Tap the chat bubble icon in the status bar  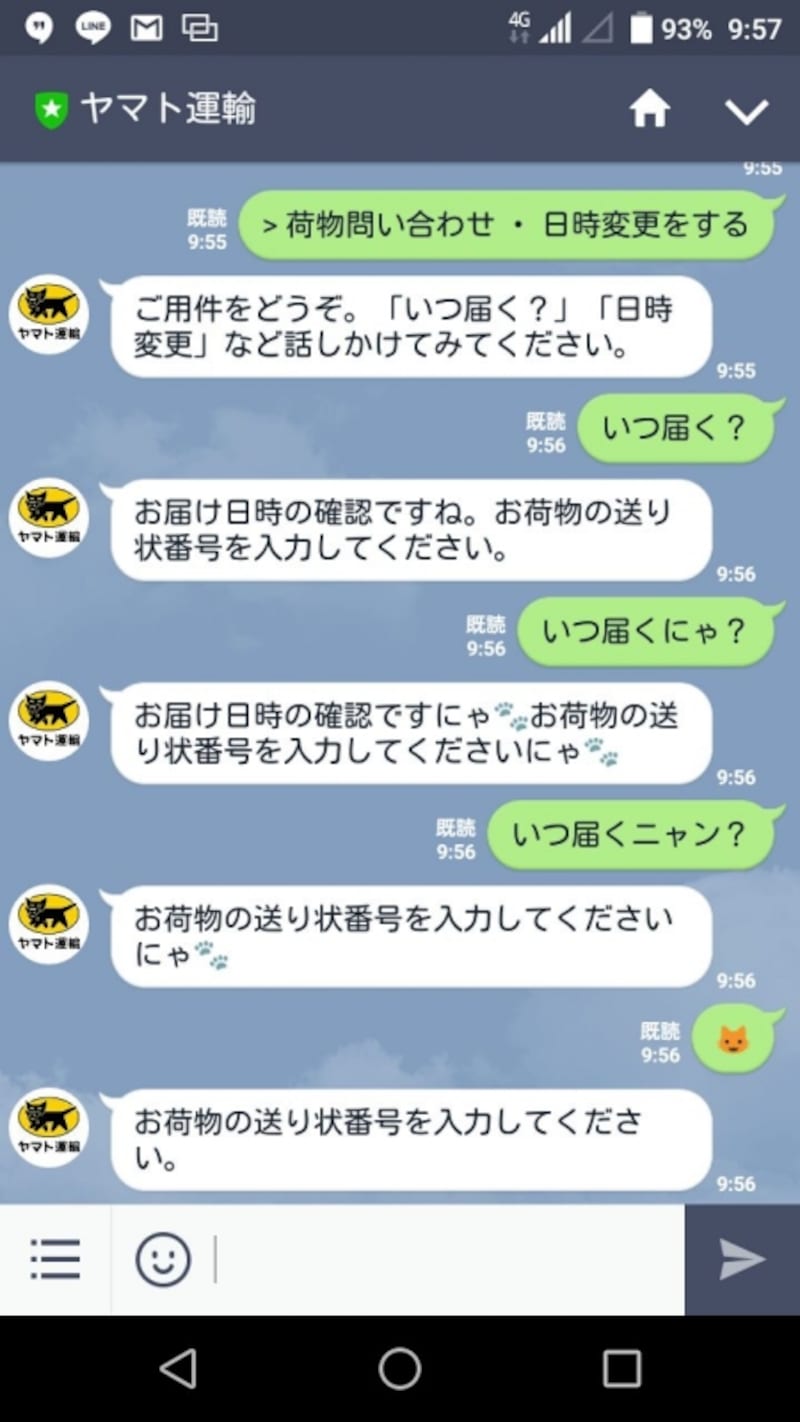click(x=38, y=27)
